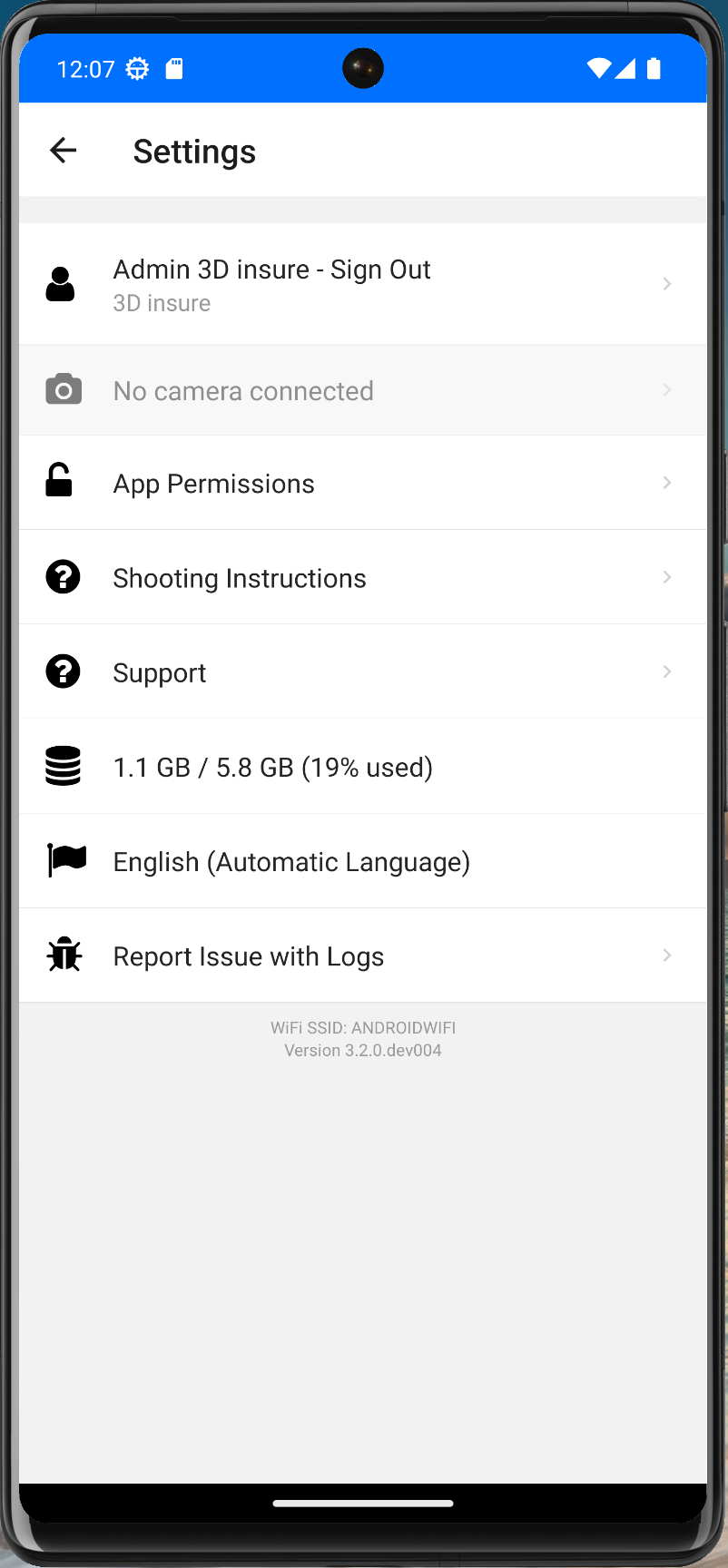The height and width of the screenshot is (1568, 728).
Task: Tap the No camera connected row
Action: click(363, 390)
